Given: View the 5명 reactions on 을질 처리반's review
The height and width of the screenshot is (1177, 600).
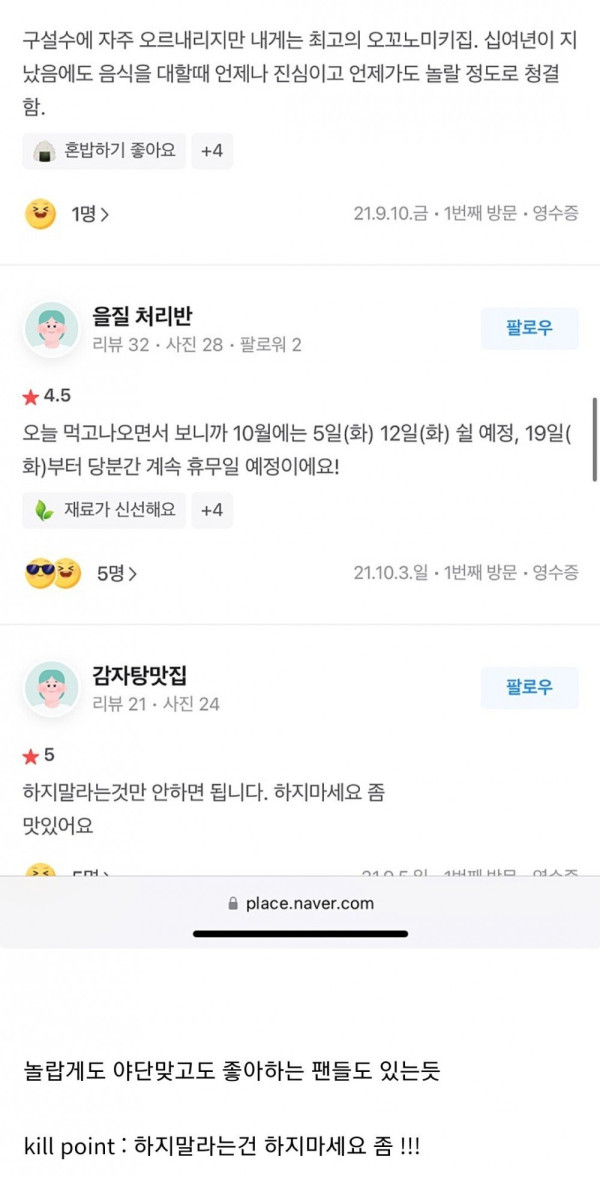Looking at the screenshot, I should point(81,574).
